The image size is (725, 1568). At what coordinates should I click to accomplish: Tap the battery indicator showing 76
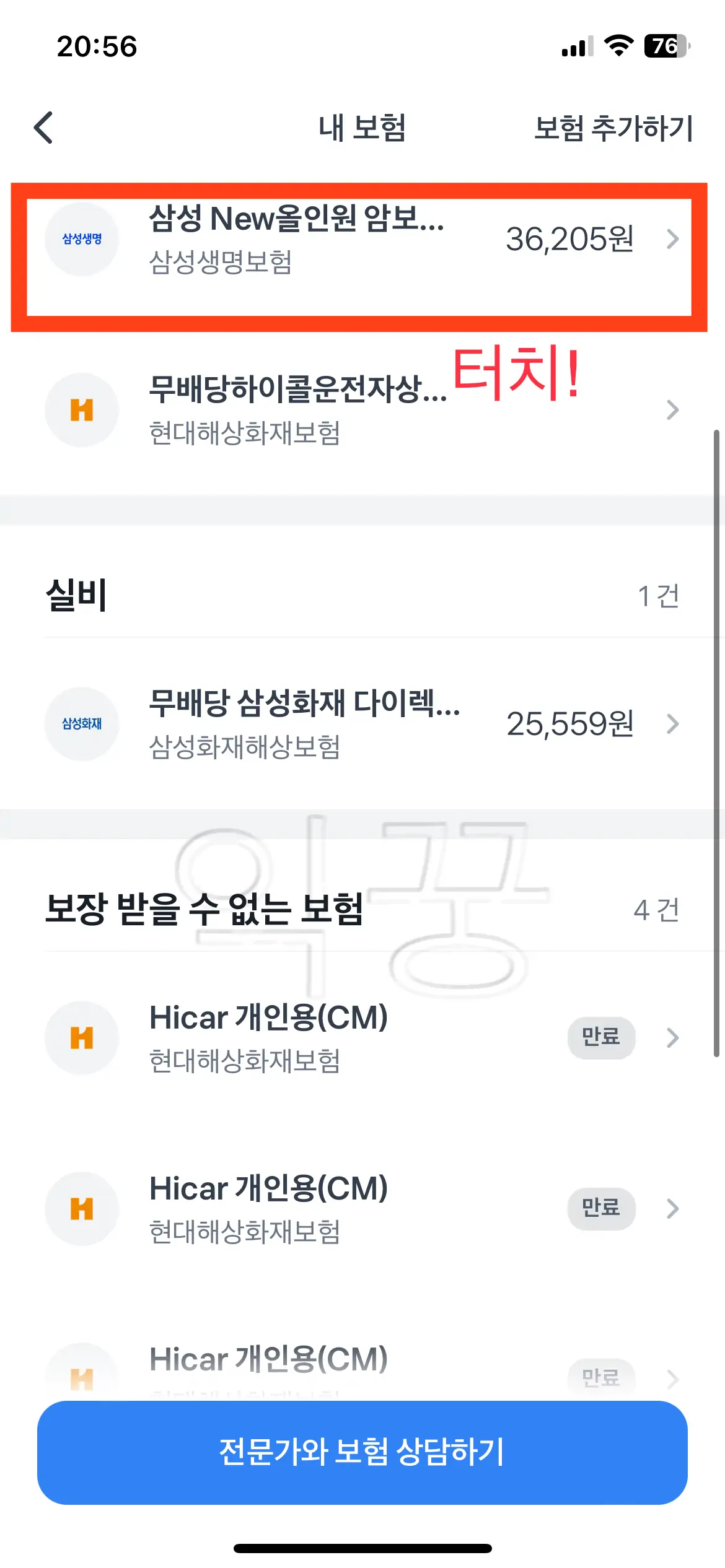pos(664,46)
